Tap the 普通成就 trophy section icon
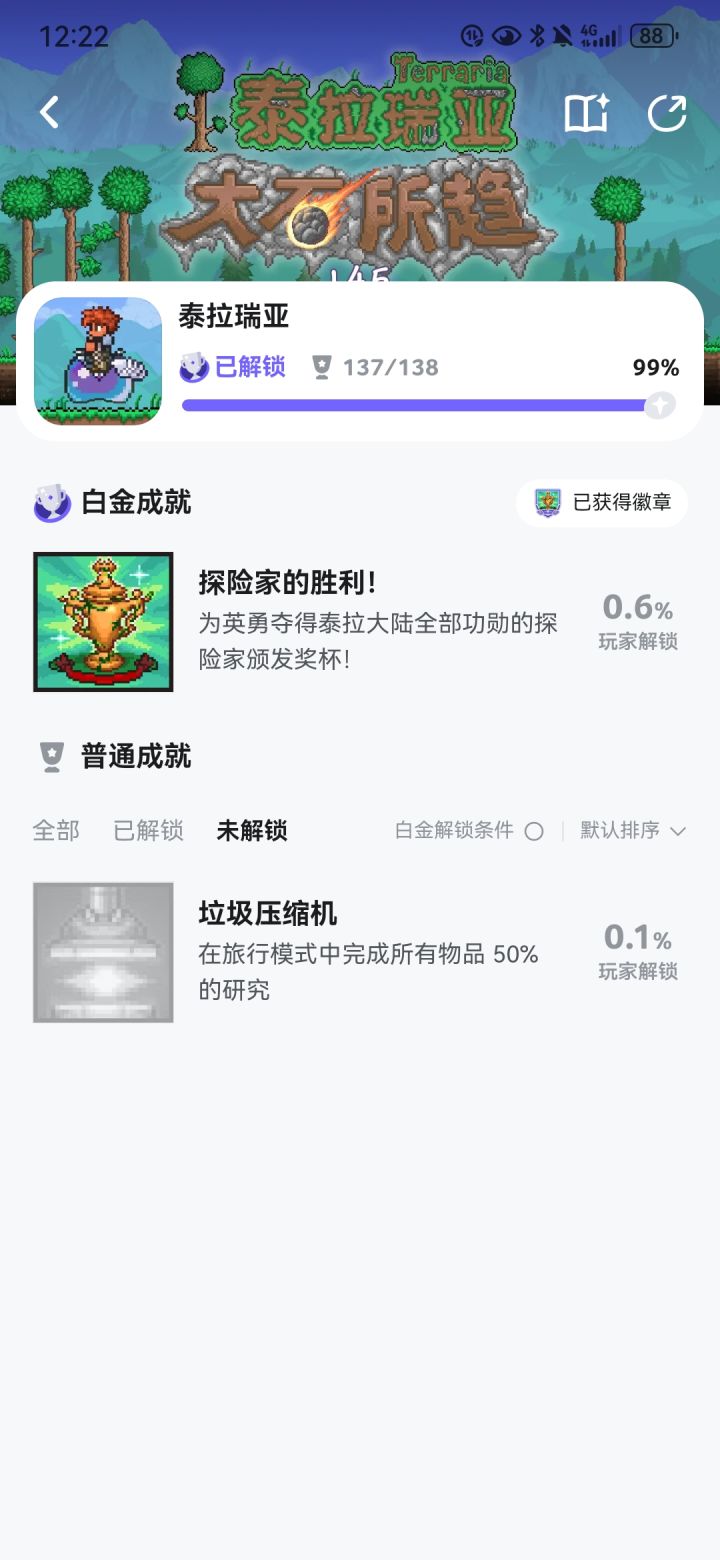Screen dimensions: 720x1560 pyautogui.click(x=45, y=757)
